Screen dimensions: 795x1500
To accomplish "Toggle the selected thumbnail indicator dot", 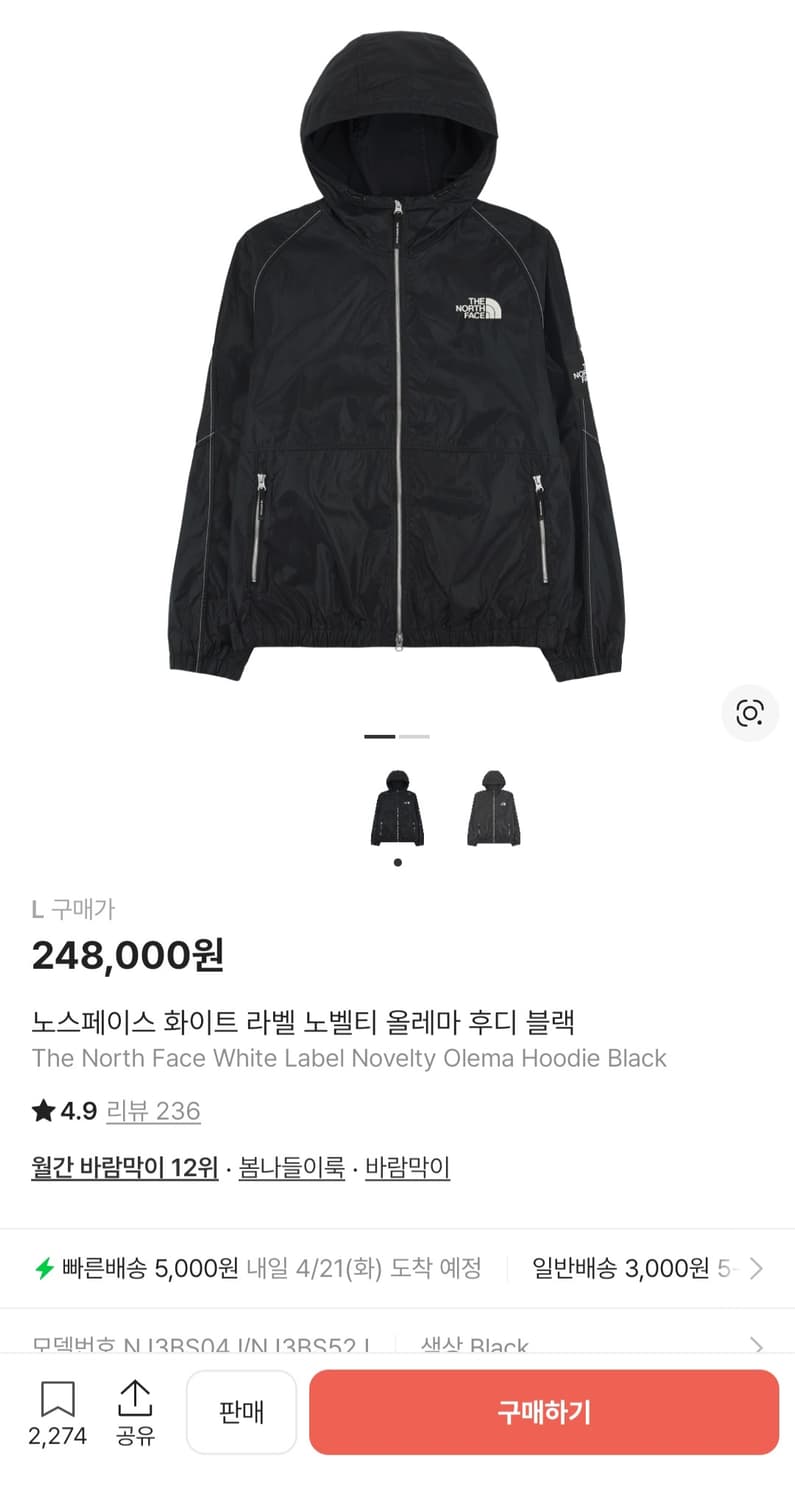I will pos(397,862).
